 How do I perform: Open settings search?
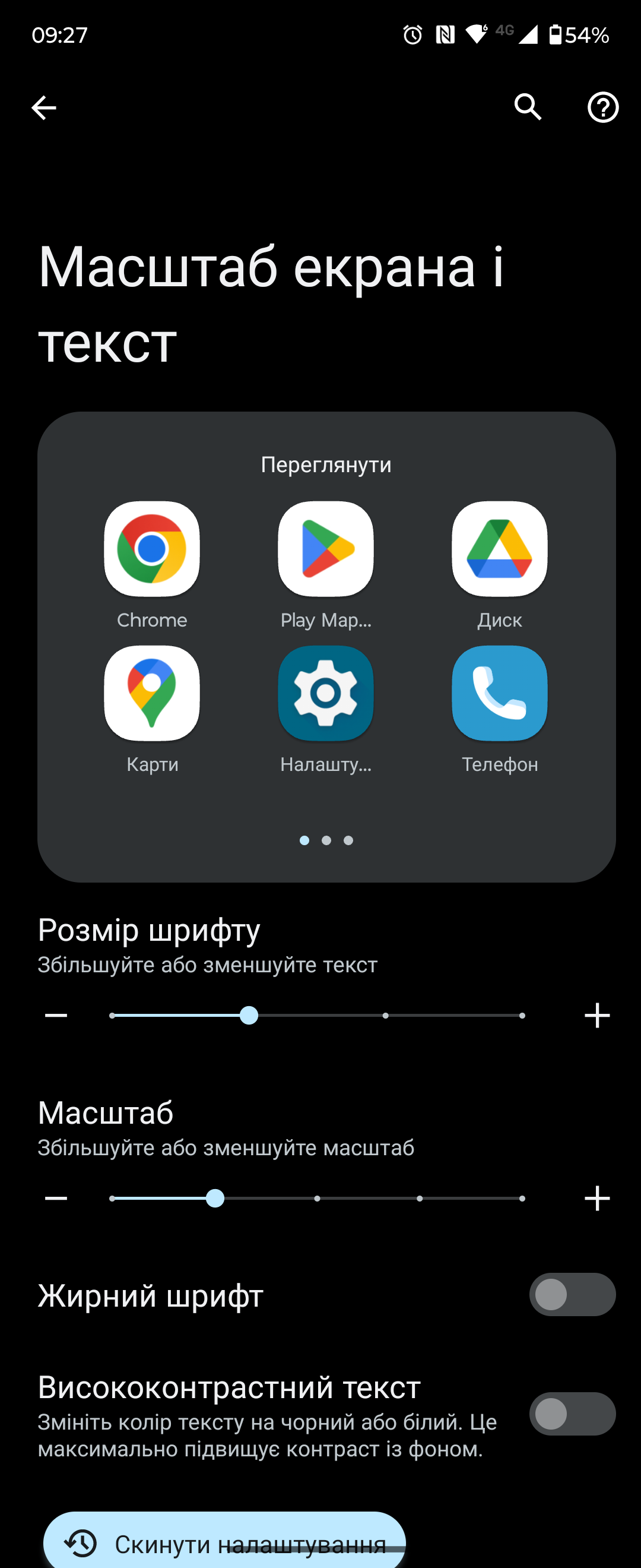(x=527, y=108)
